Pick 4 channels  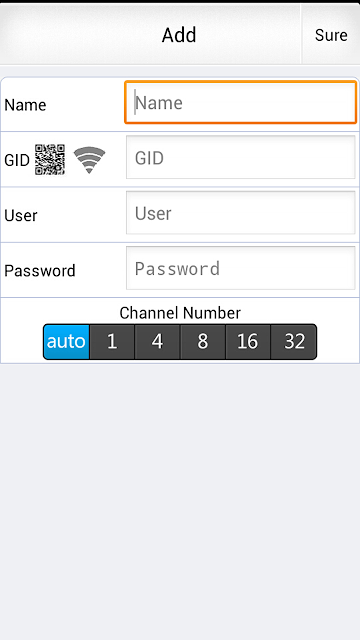pos(157,342)
